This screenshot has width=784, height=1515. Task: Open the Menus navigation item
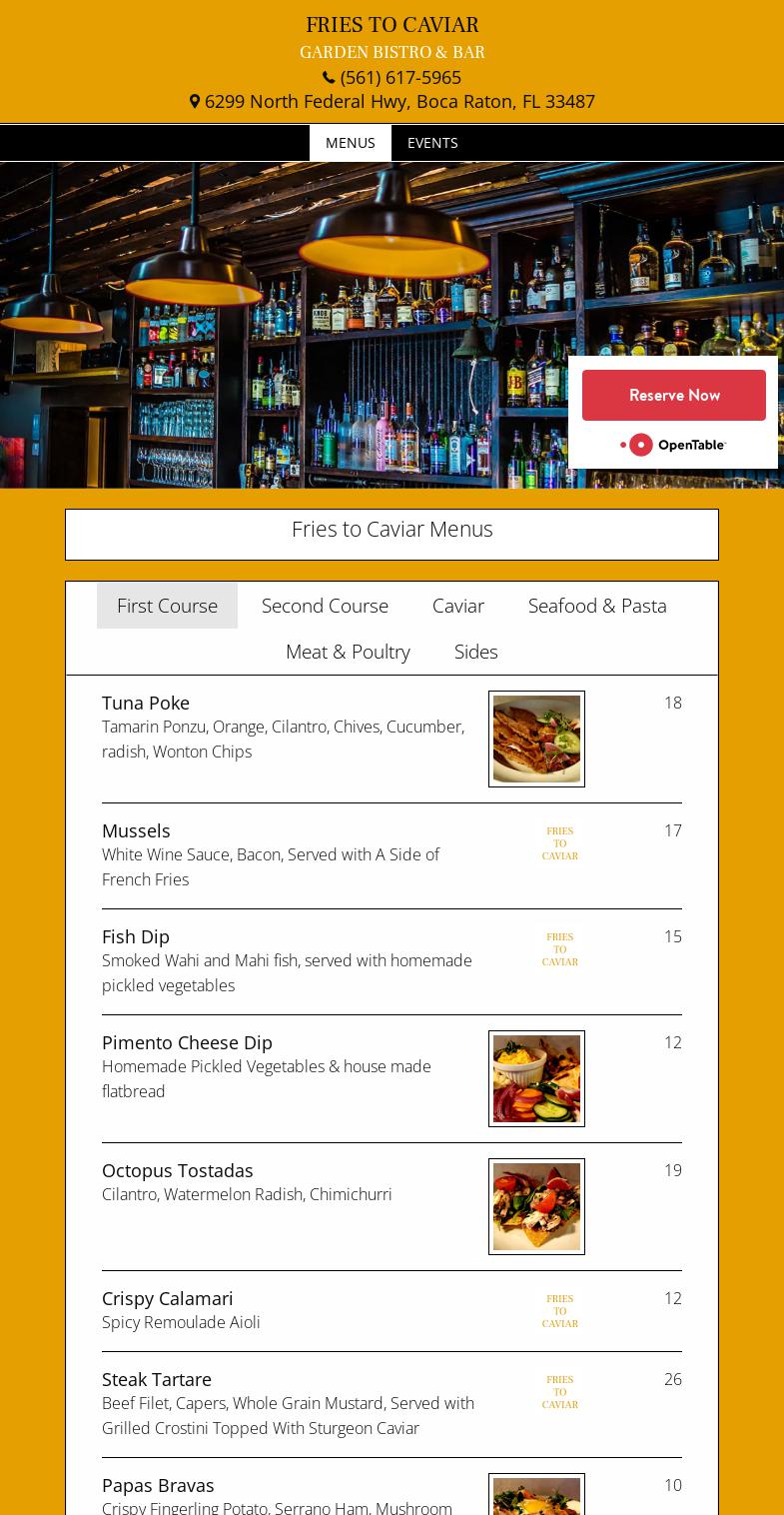coord(350,143)
